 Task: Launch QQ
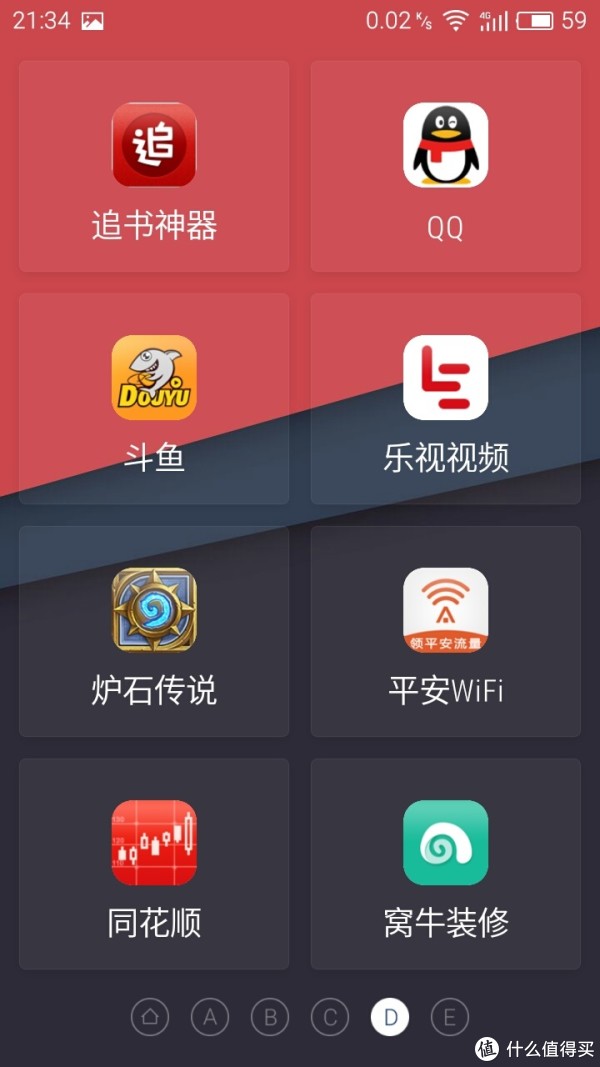coord(446,166)
